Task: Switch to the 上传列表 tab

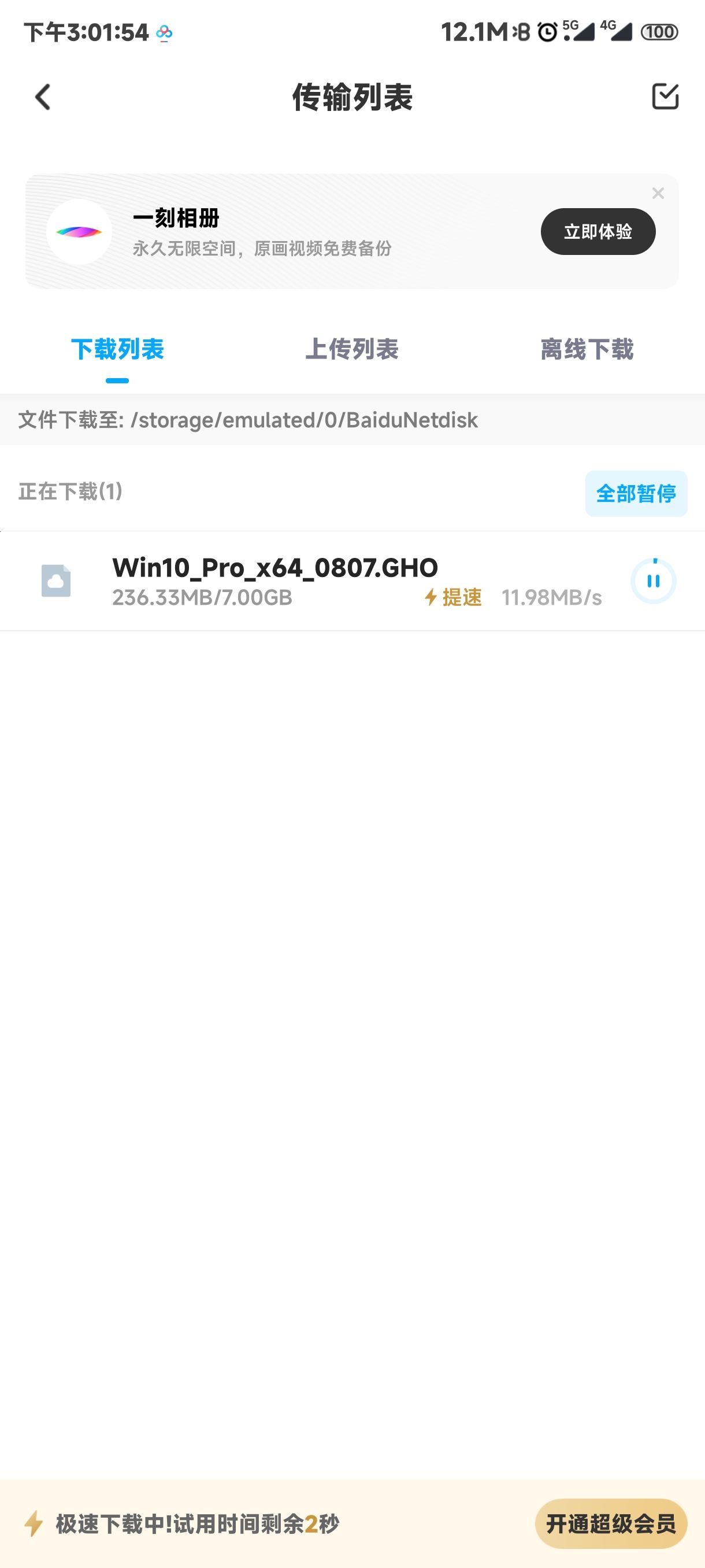Action: 353,349
